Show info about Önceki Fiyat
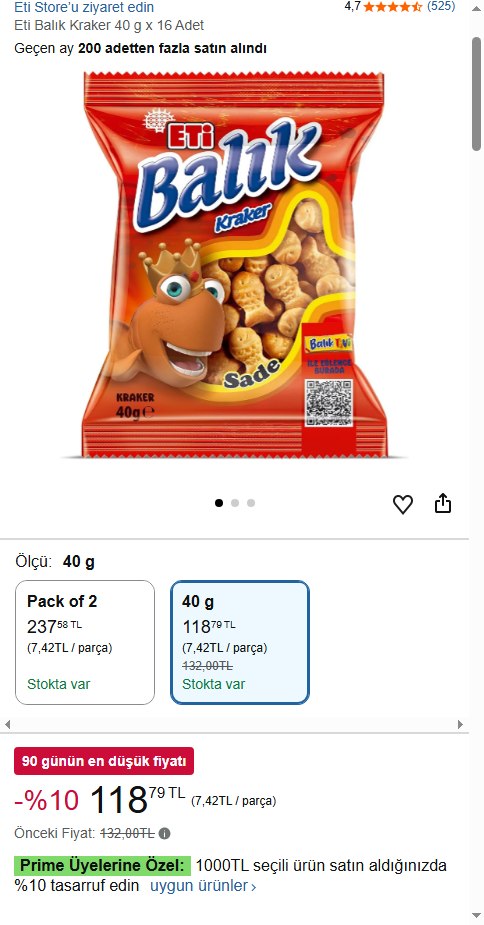Viewport: 484px width, 925px height. (x=165, y=834)
